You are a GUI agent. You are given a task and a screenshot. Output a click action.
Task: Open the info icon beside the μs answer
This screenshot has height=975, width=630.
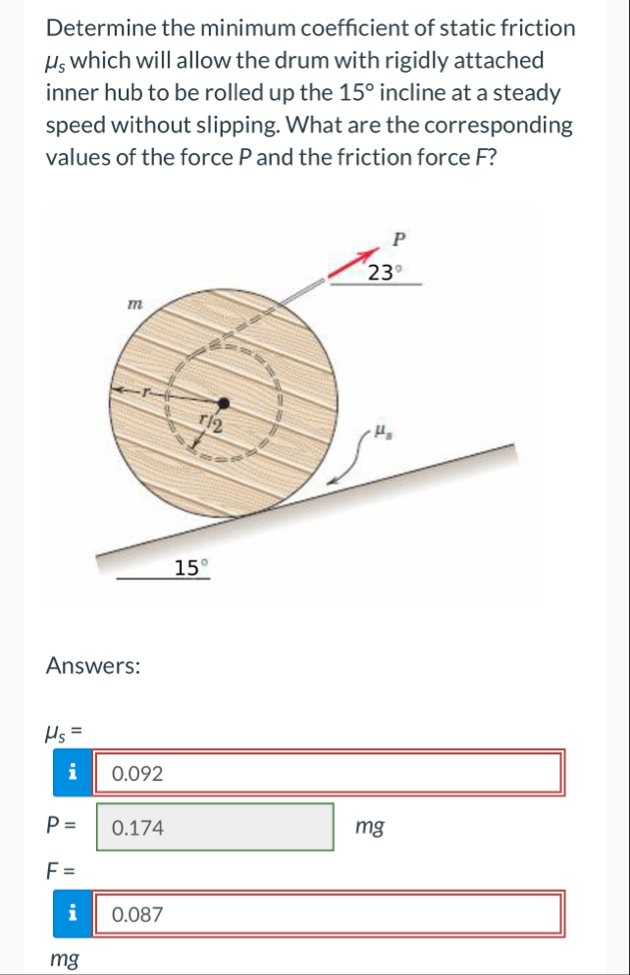click(x=72, y=774)
